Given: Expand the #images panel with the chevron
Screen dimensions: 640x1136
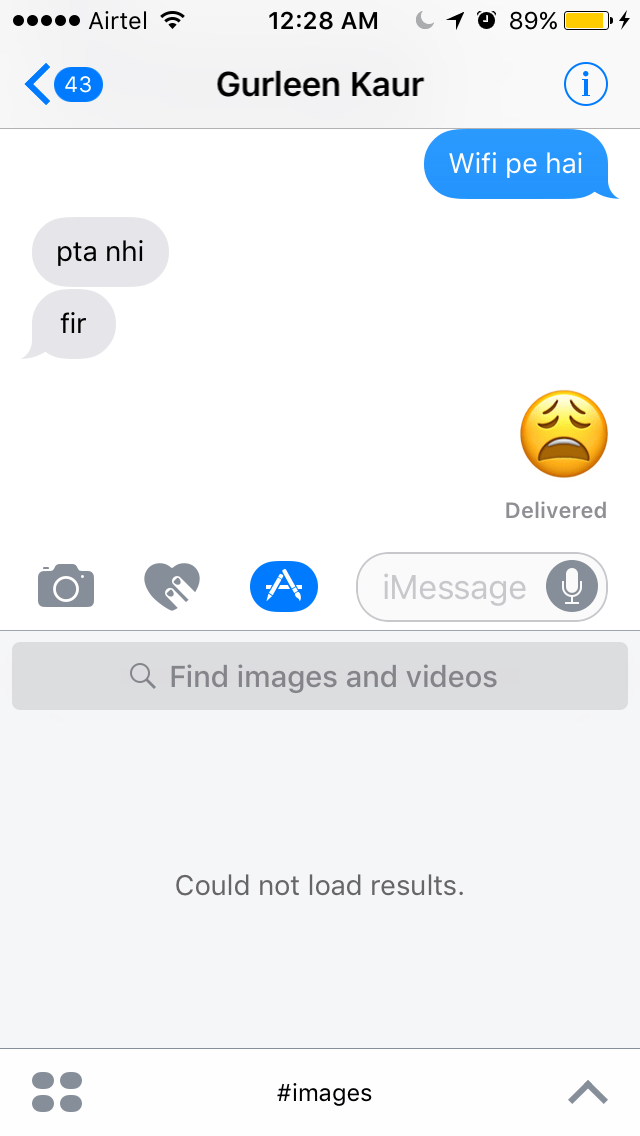Looking at the screenshot, I should coord(588,1092).
